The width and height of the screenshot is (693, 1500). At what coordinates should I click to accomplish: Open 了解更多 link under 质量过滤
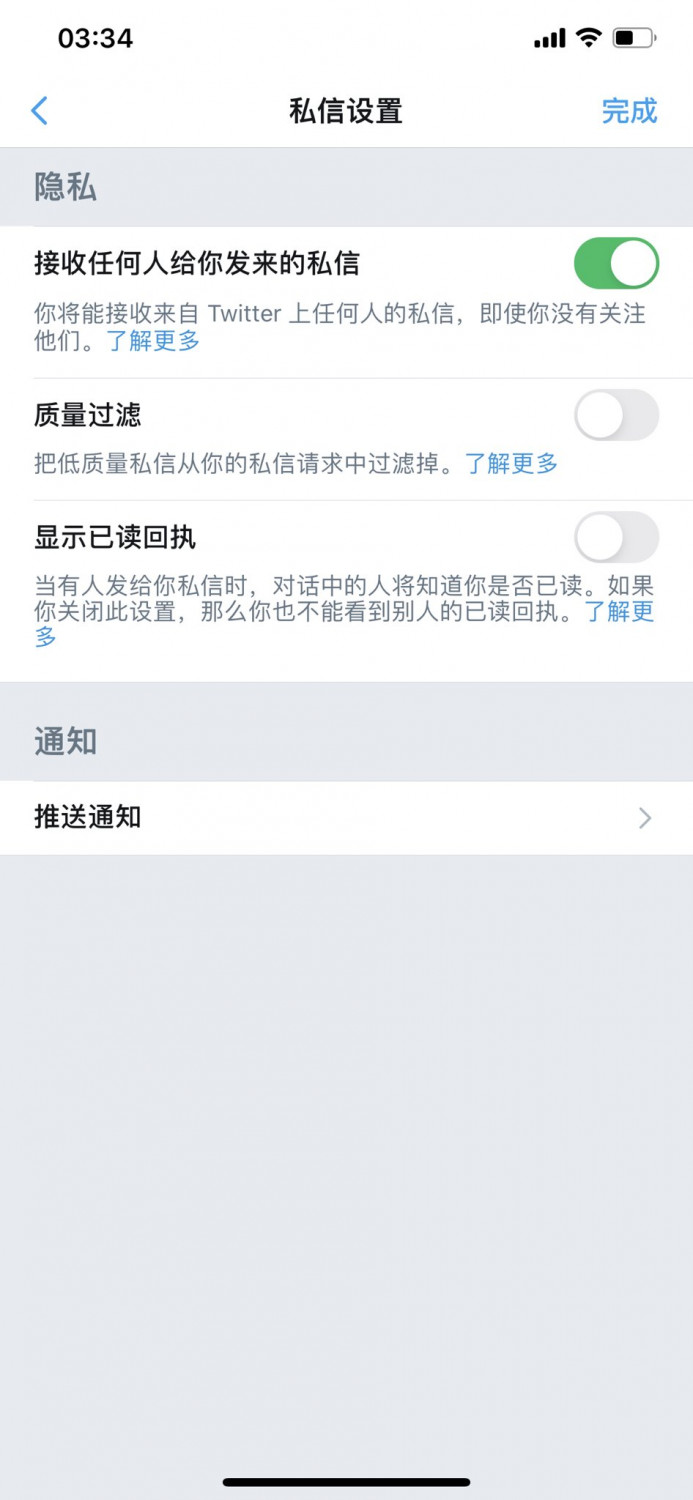(511, 463)
